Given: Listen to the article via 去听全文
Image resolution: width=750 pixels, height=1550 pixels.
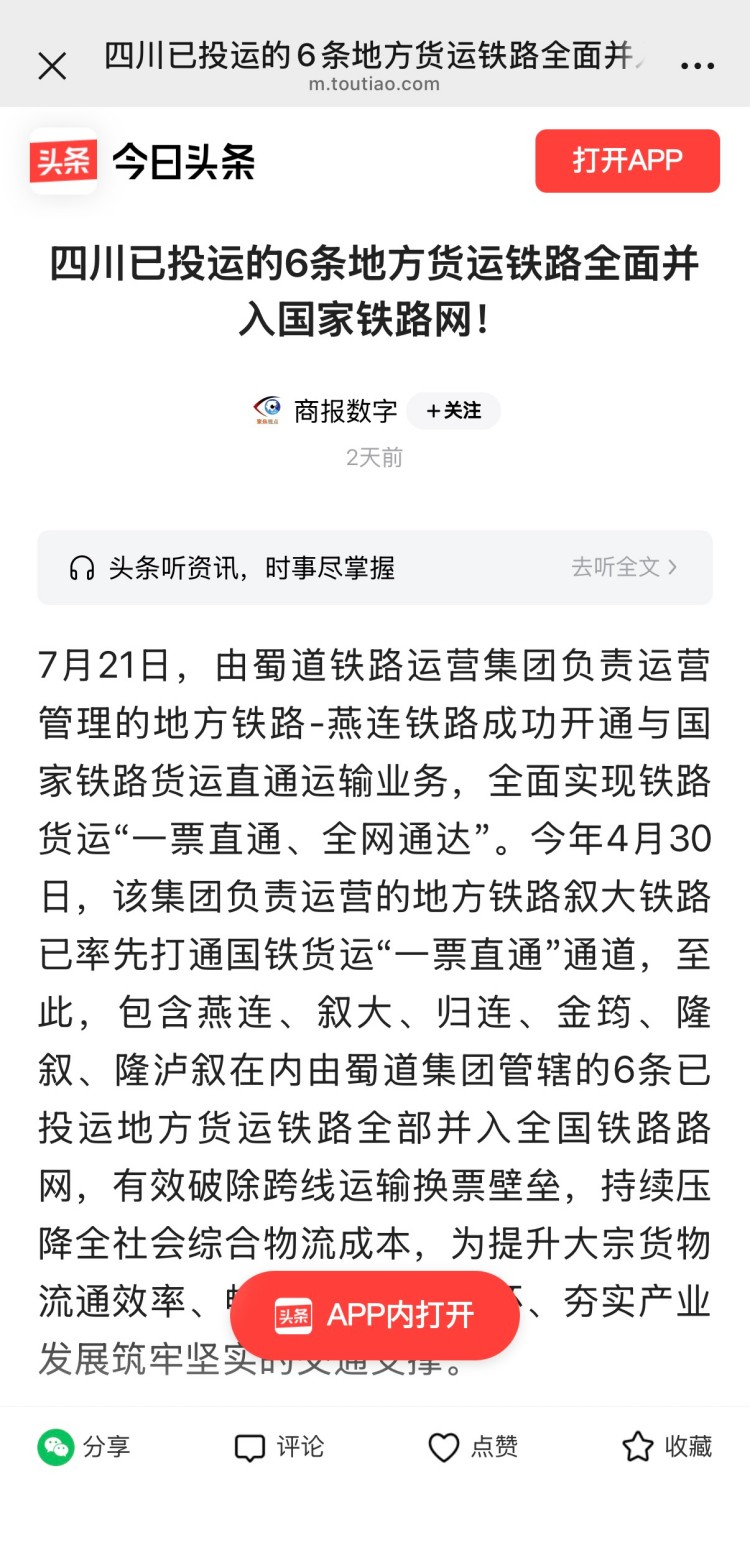Looking at the screenshot, I should [624, 567].
